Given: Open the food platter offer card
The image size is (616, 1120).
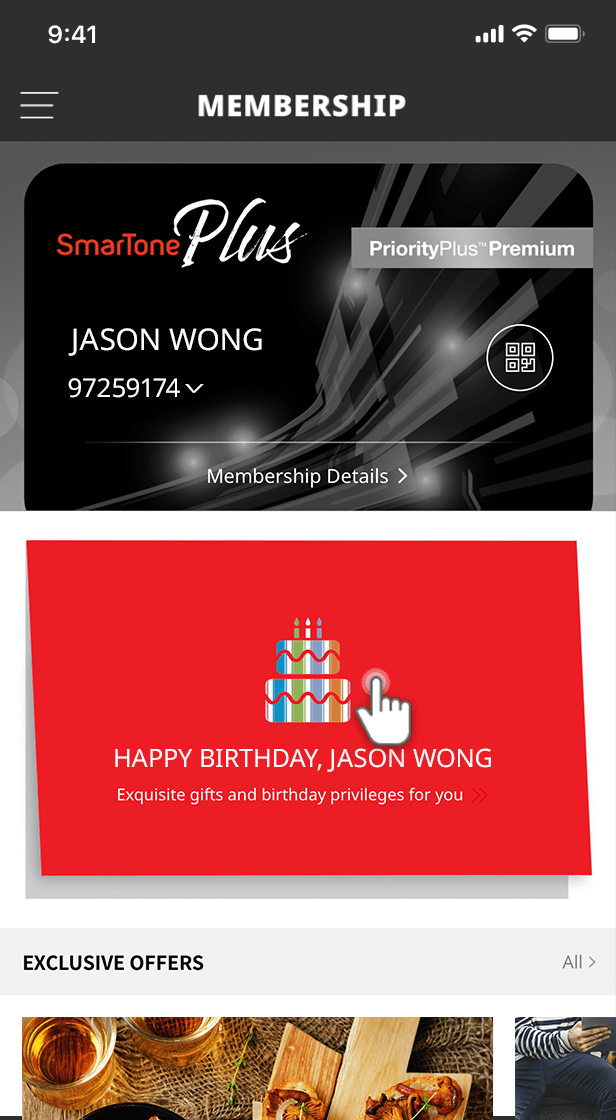Looking at the screenshot, I should tap(257, 1068).
